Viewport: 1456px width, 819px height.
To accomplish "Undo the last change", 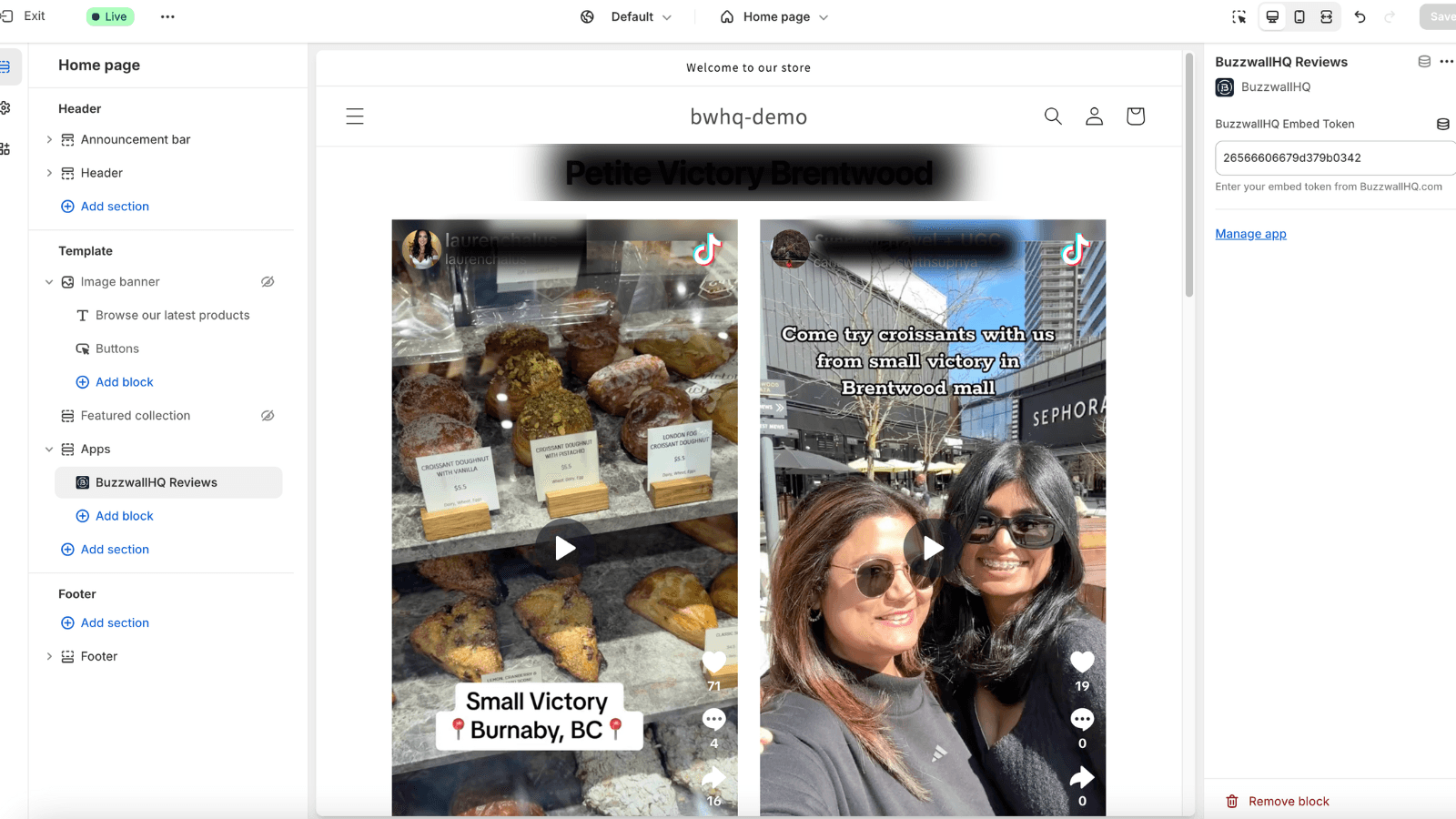I will pos(1360,16).
